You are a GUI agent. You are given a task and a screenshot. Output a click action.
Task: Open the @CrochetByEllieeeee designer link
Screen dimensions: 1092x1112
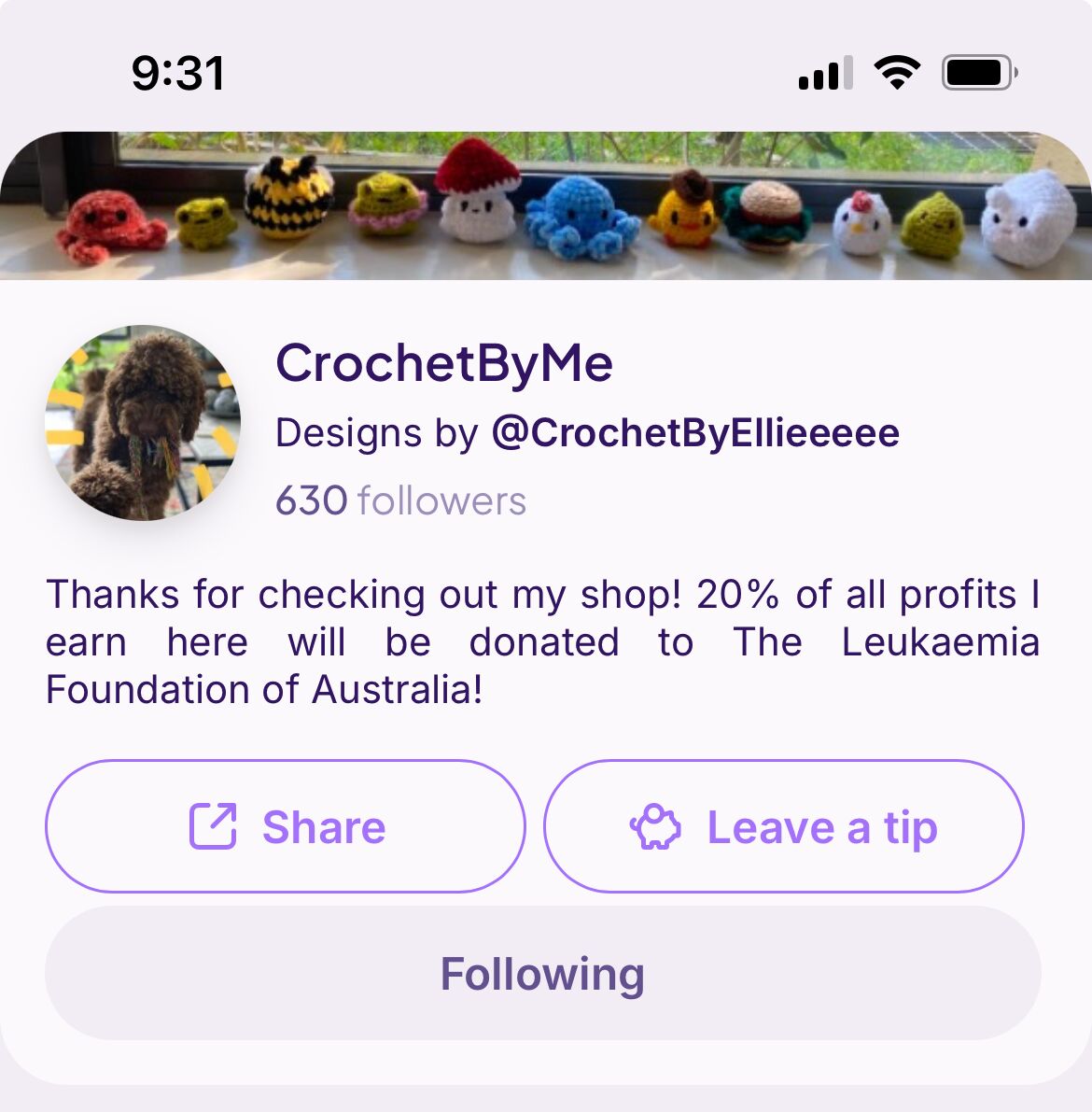(x=695, y=433)
